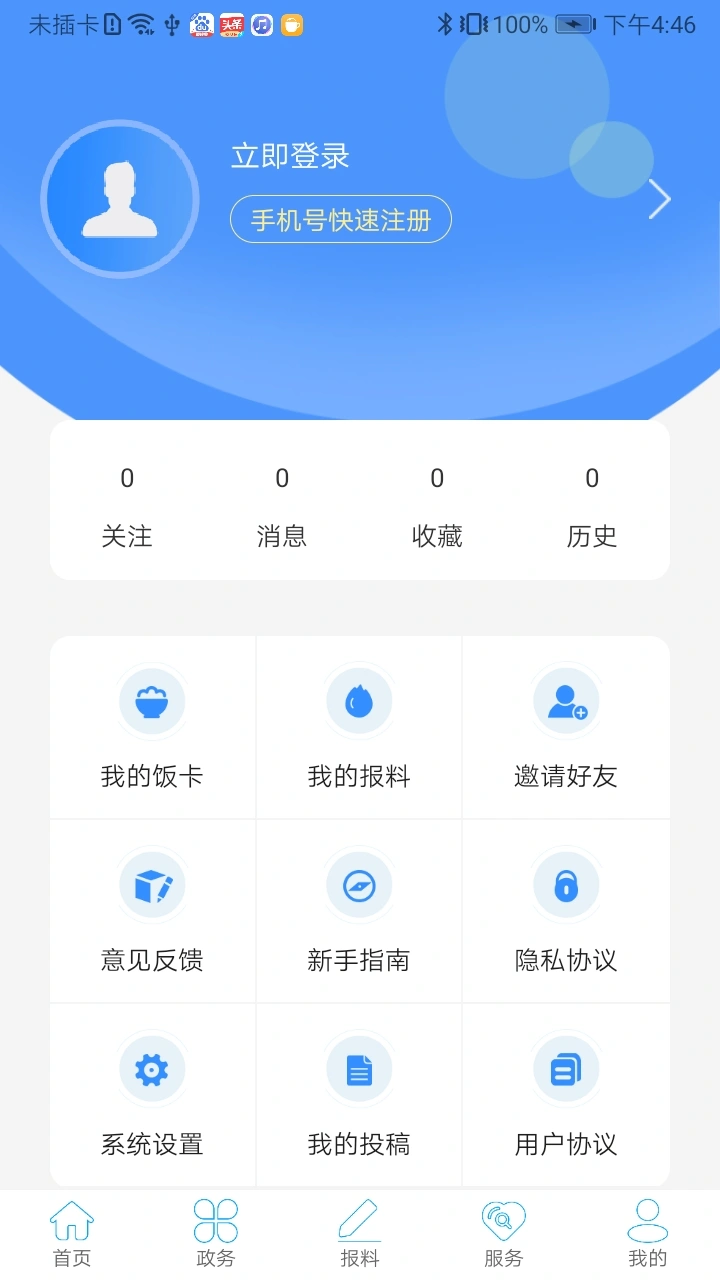Open 我的报料 (My Tips)
This screenshot has height=1280, width=720.
(x=359, y=727)
